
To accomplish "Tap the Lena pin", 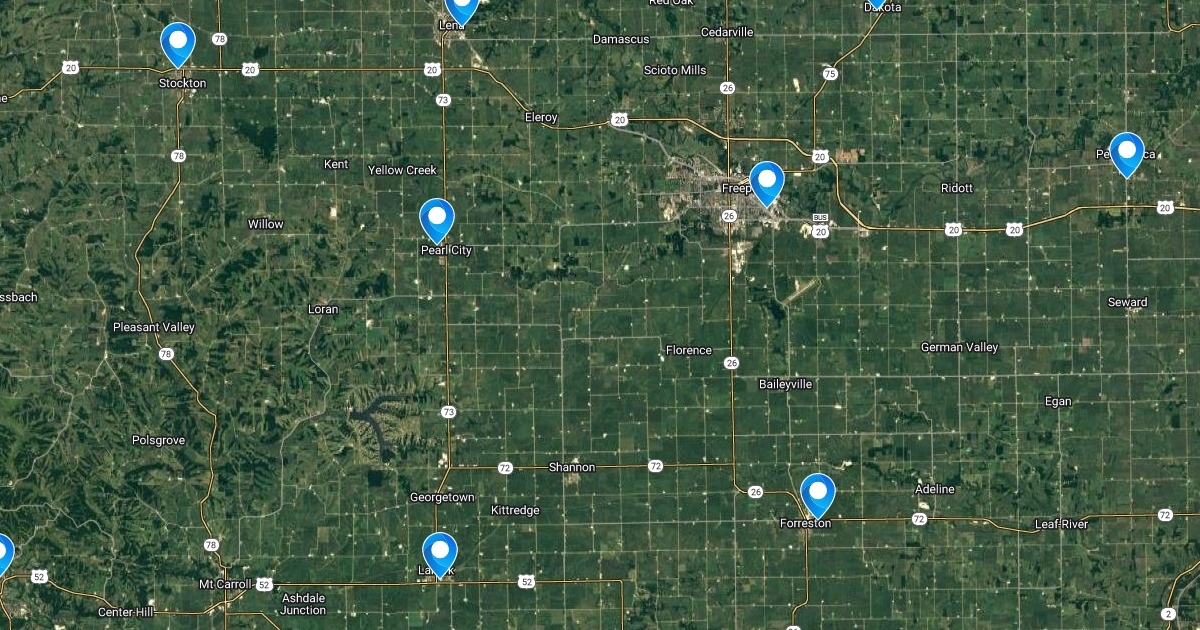I will point(461,8).
